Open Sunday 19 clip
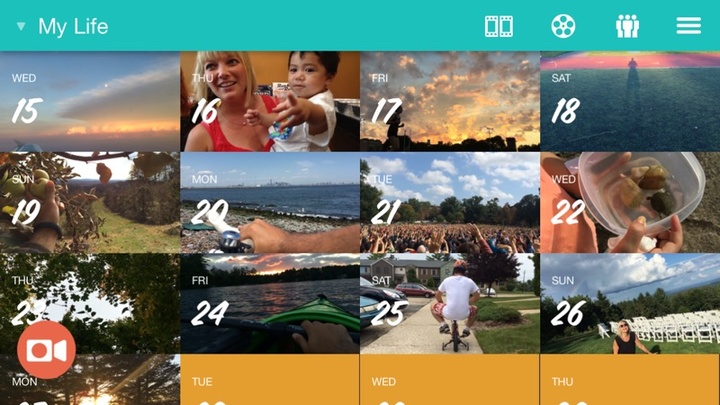Image resolution: width=720 pixels, height=405 pixels. [90, 202]
